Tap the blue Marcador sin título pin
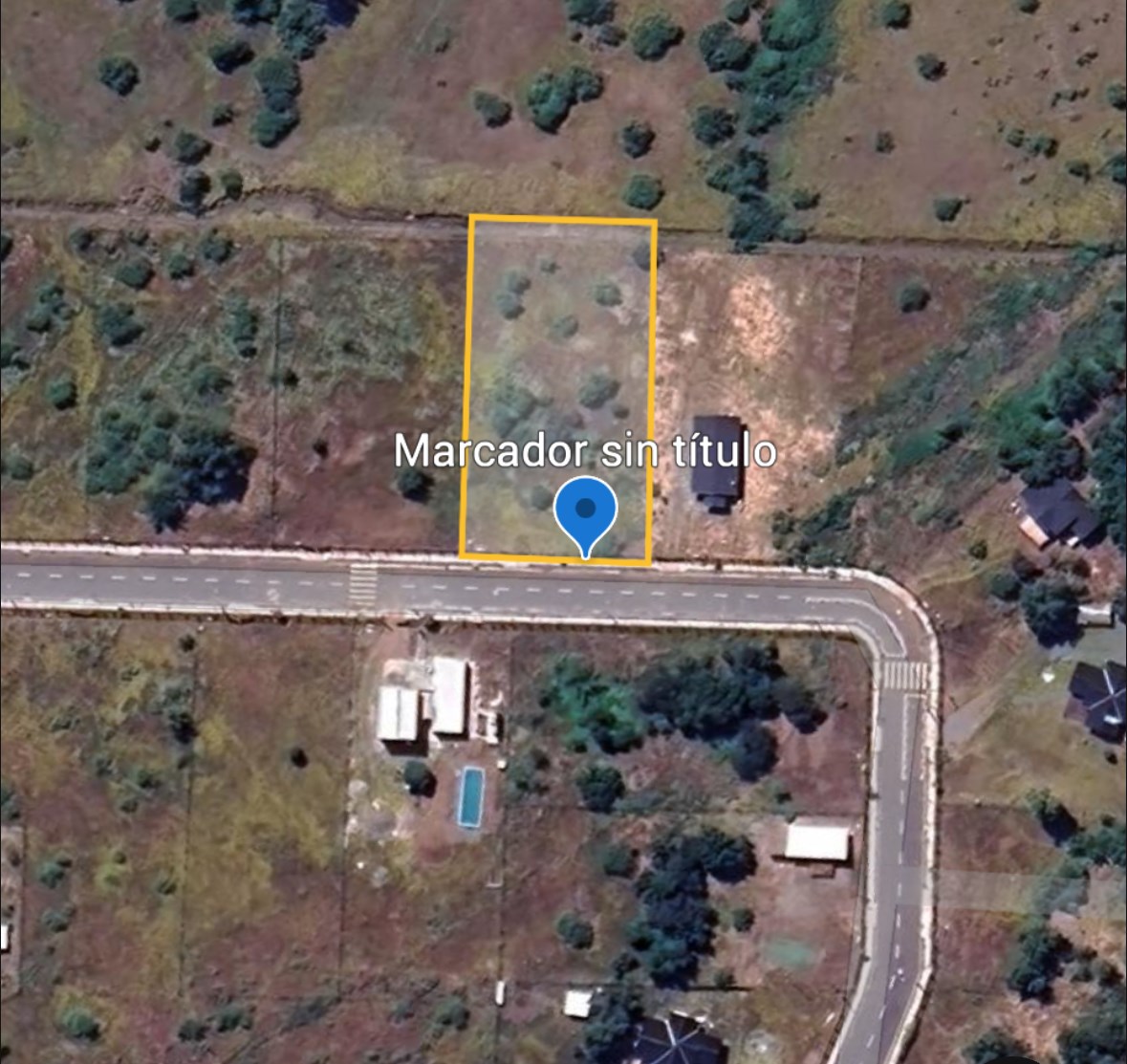This screenshot has width=1127, height=1064. tap(585, 511)
